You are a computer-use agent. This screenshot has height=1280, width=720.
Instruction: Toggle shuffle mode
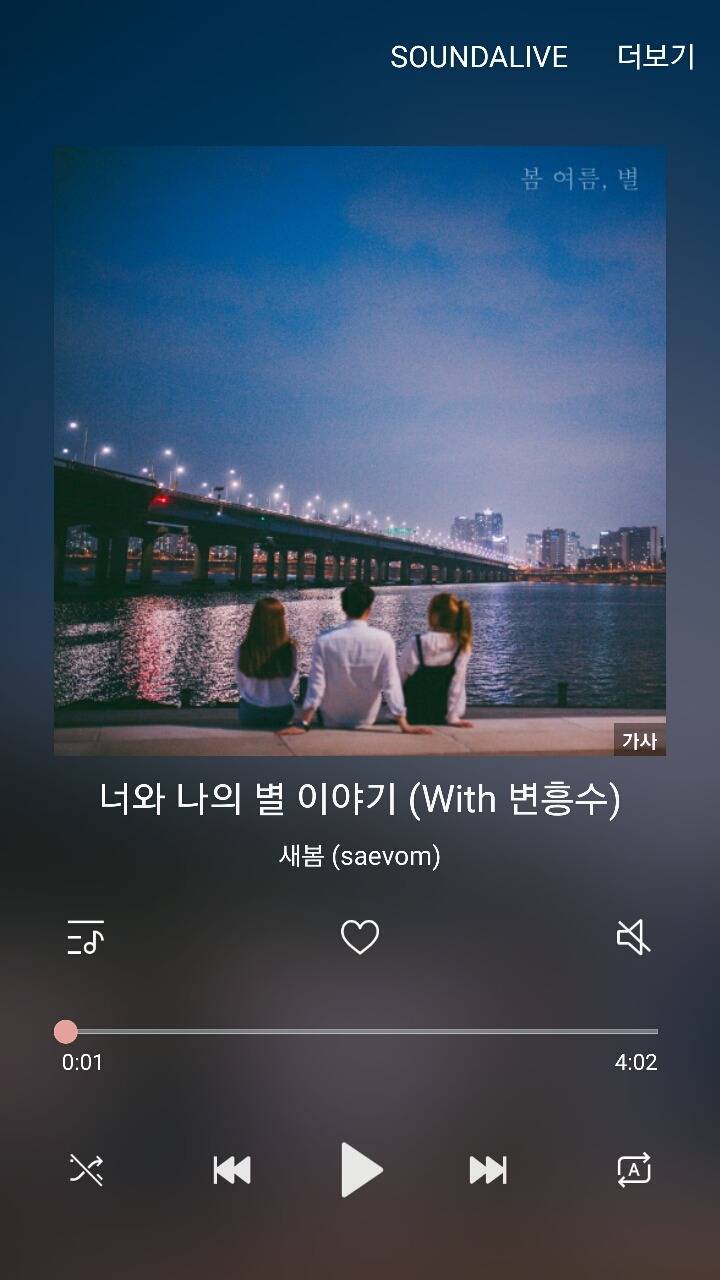pyautogui.click(x=86, y=1169)
